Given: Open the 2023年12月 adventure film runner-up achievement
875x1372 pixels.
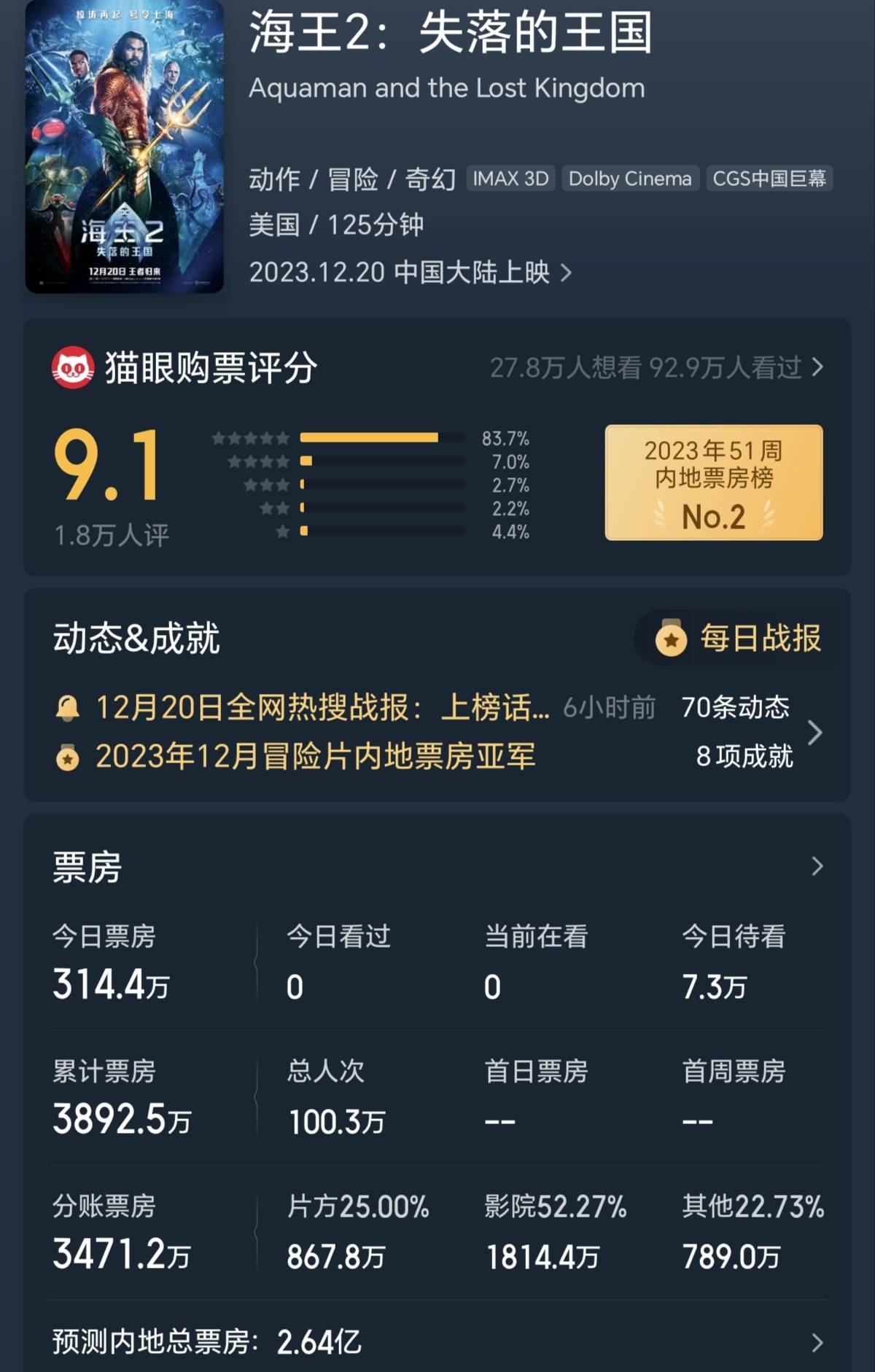Looking at the screenshot, I should tap(315, 757).
